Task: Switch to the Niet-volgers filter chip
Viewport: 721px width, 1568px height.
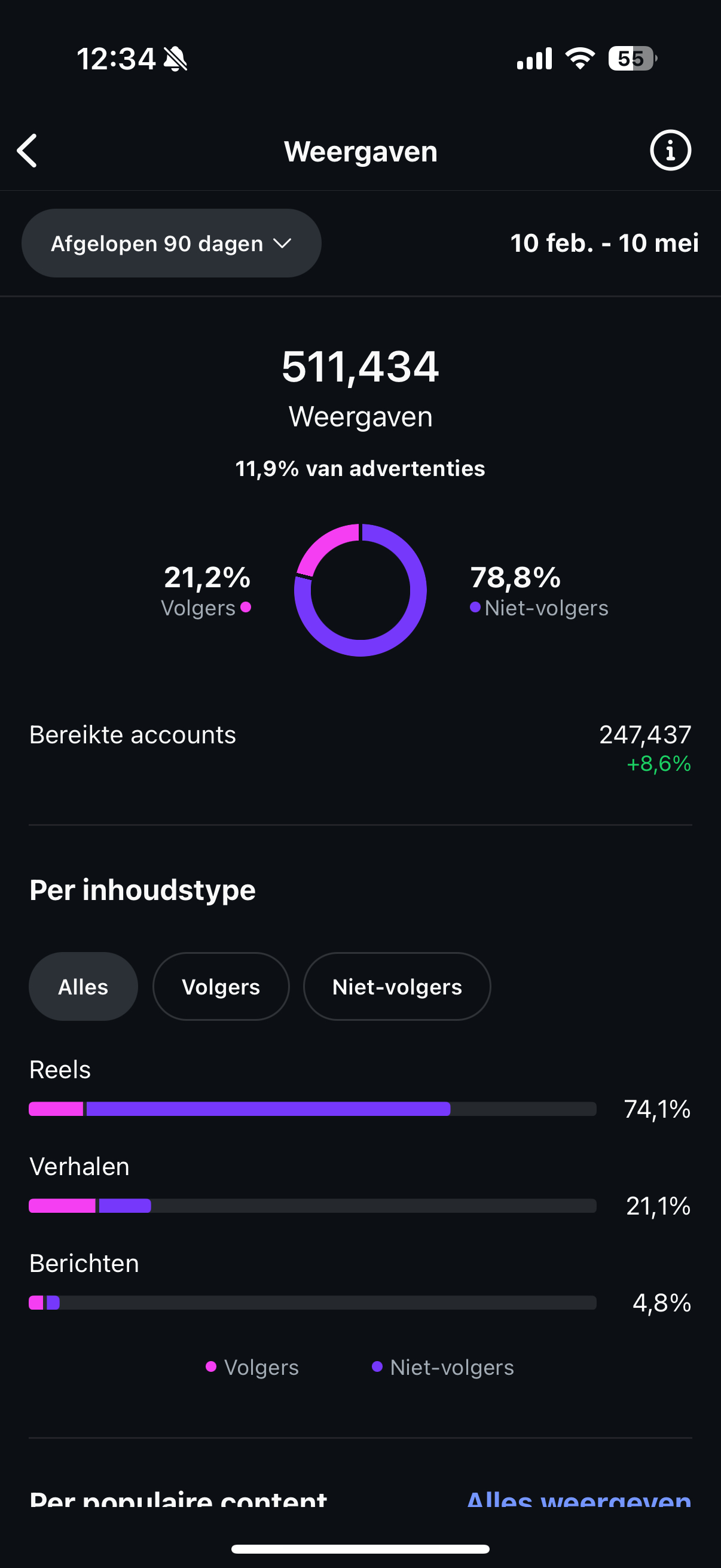Action: (x=397, y=987)
